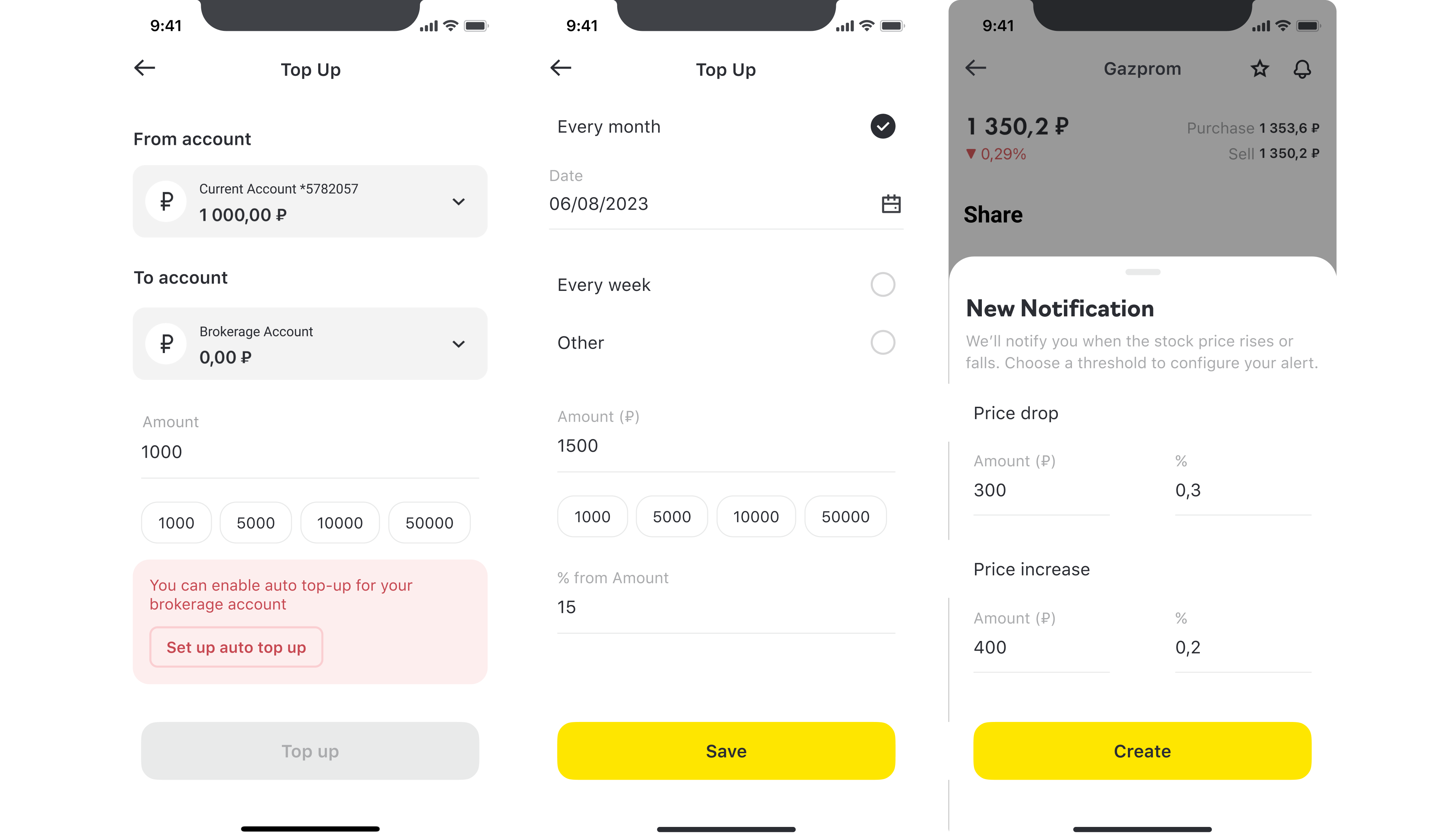Select the Every month option
1453x840 pixels.
[x=882, y=126]
